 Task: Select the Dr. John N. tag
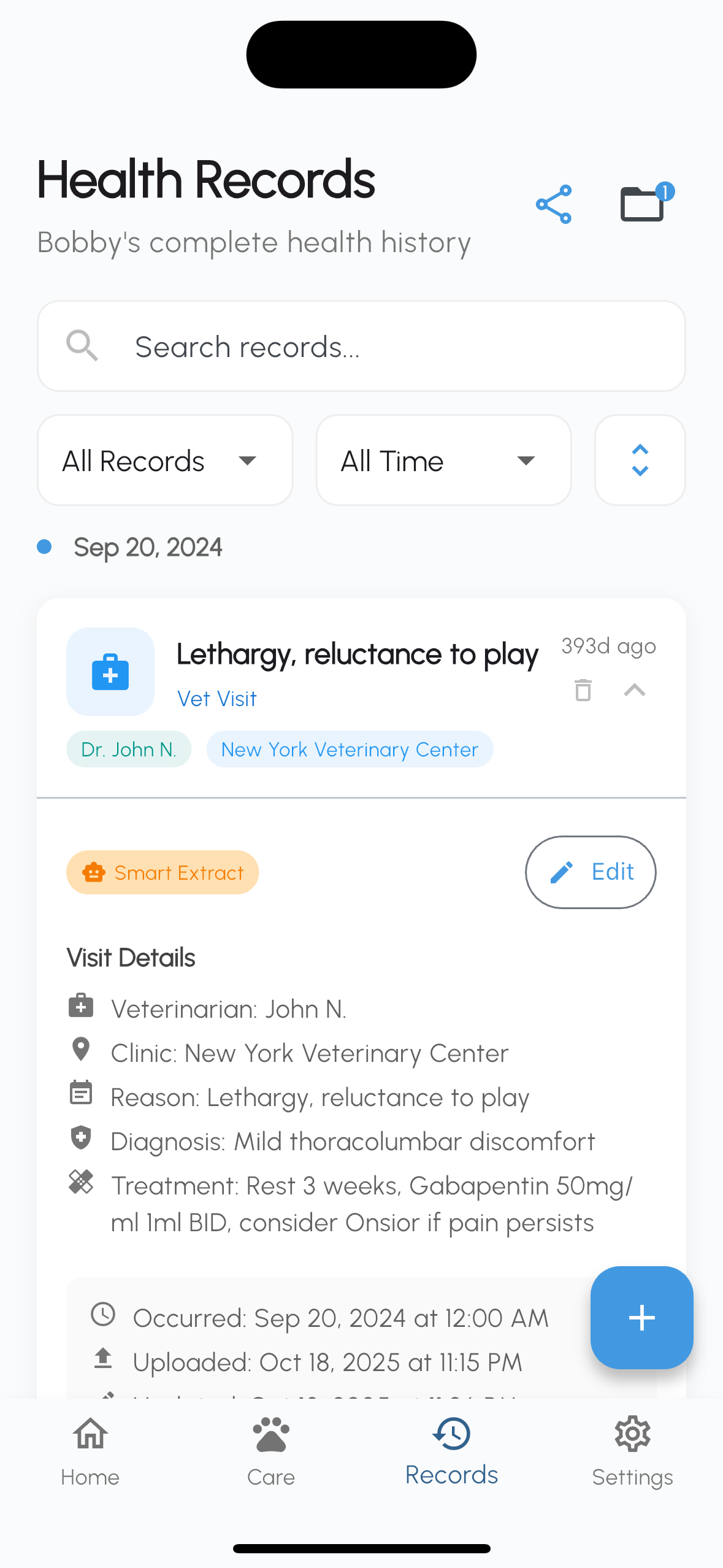point(128,749)
